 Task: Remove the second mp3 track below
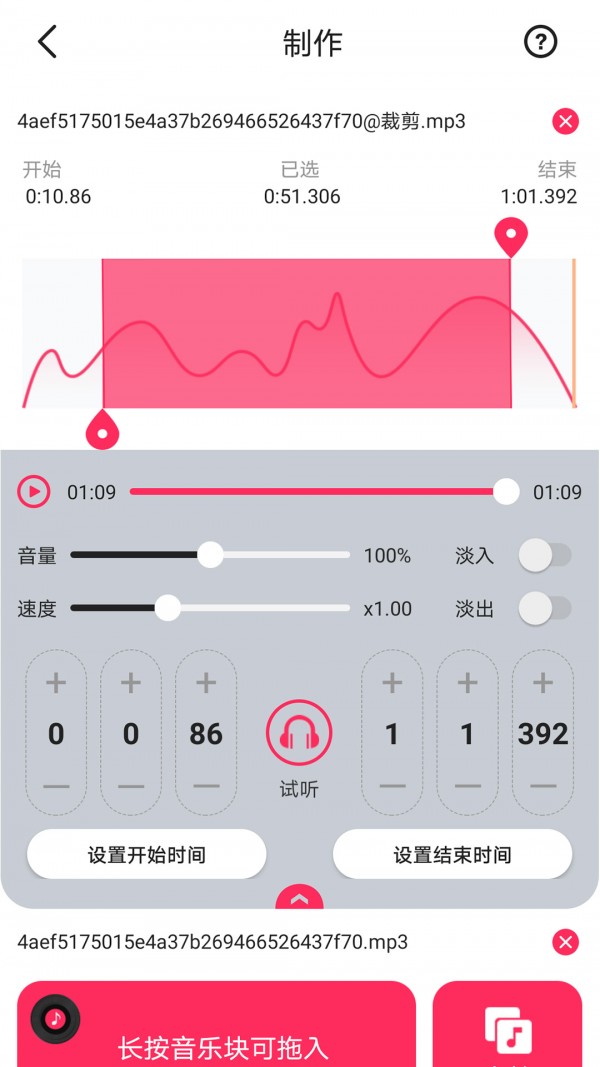(x=565, y=942)
